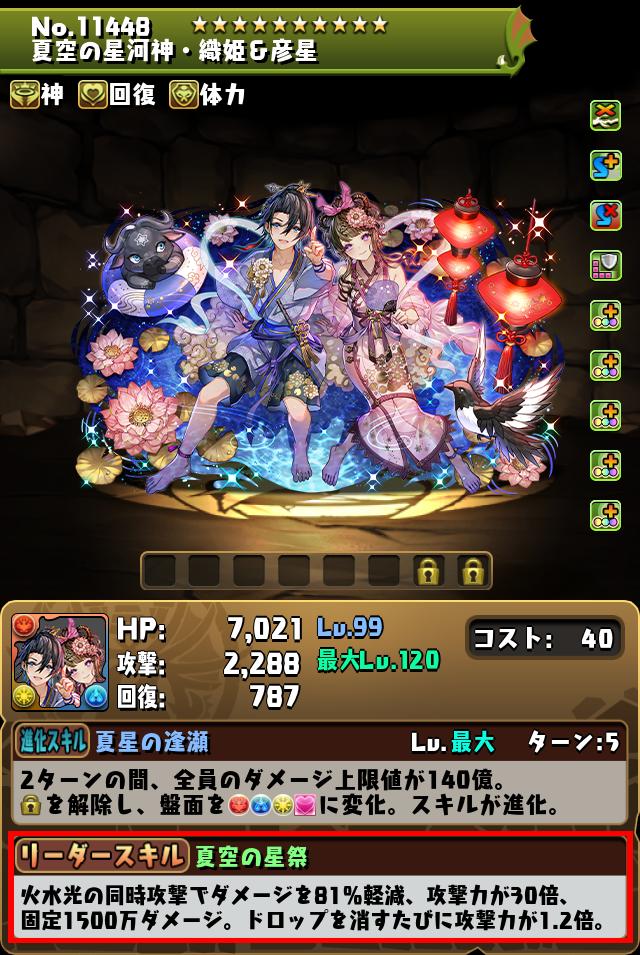Tap the monster portrait icon beside HP

[59, 663]
